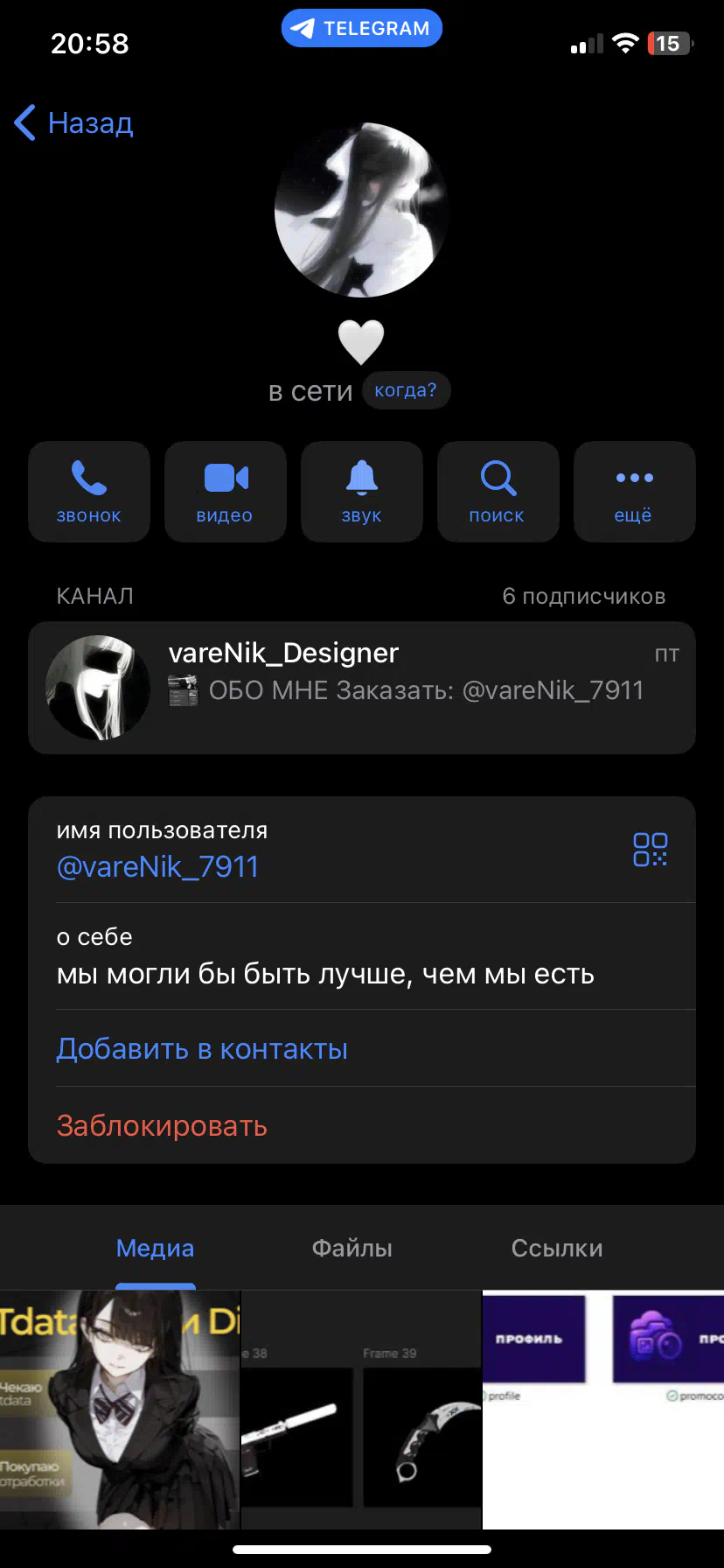Switch to the Медиа tab
Viewport: 724px width, 1568px height.
tap(156, 1248)
